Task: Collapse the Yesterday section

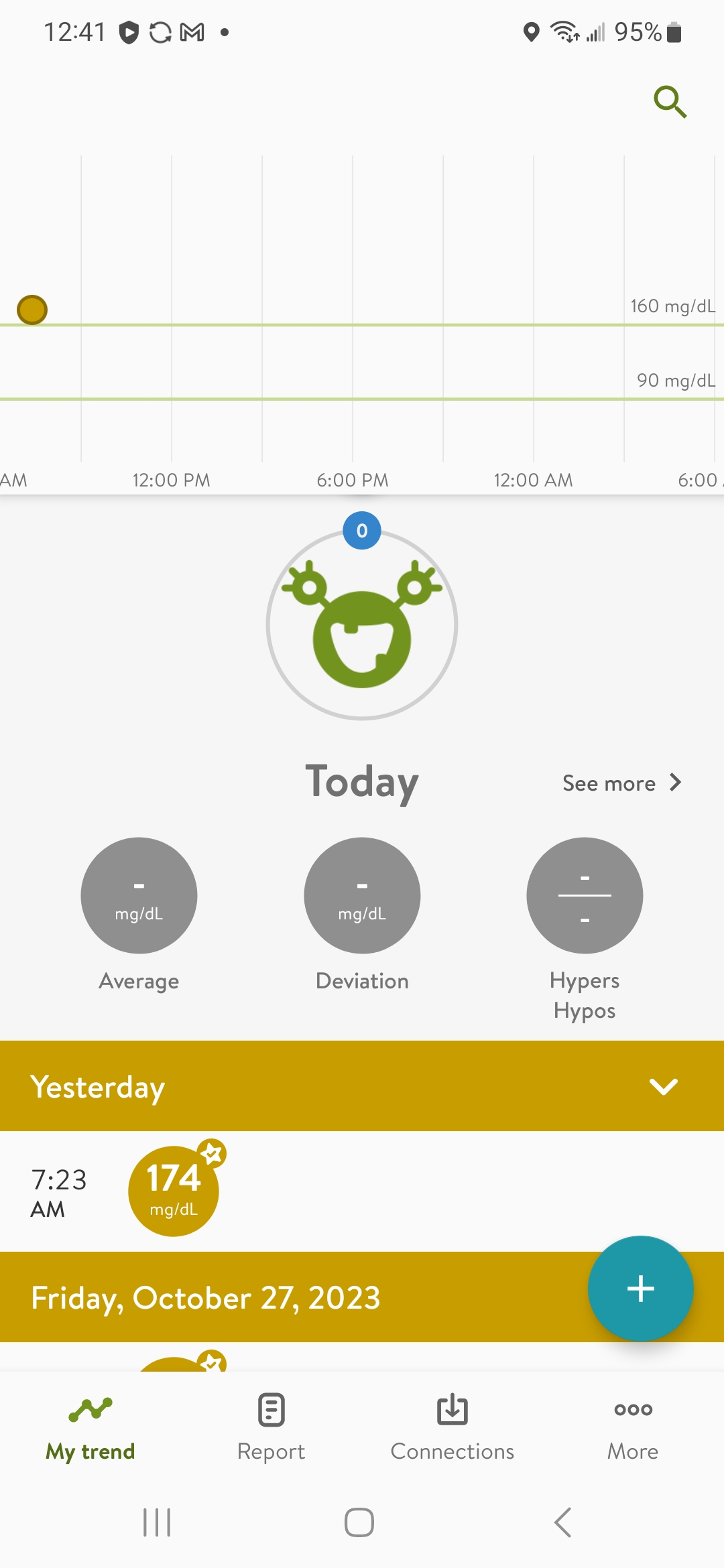Action: coord(663,1086)
